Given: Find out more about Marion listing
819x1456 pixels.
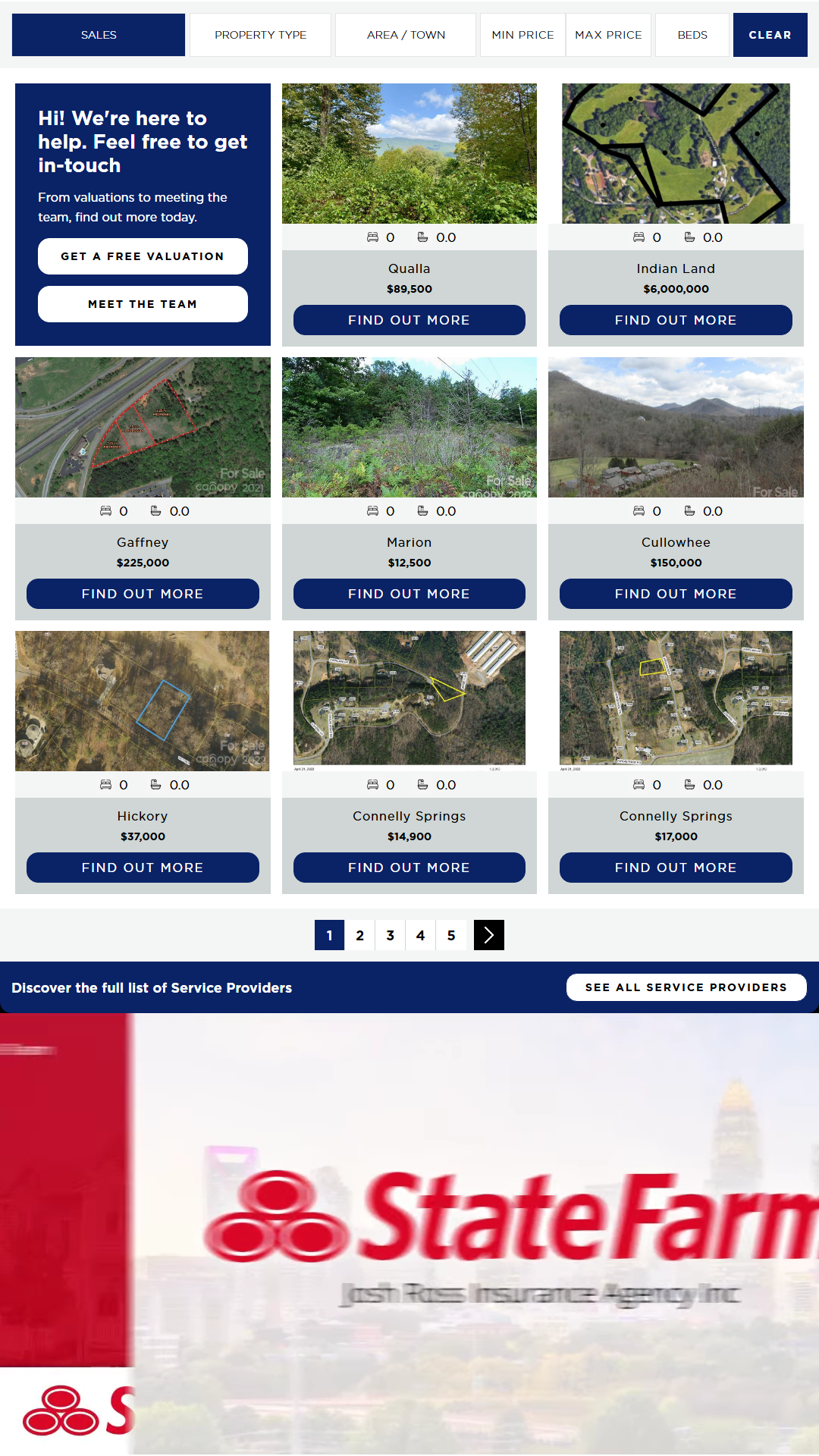Looking at the screenshot, I should [409, 594].
